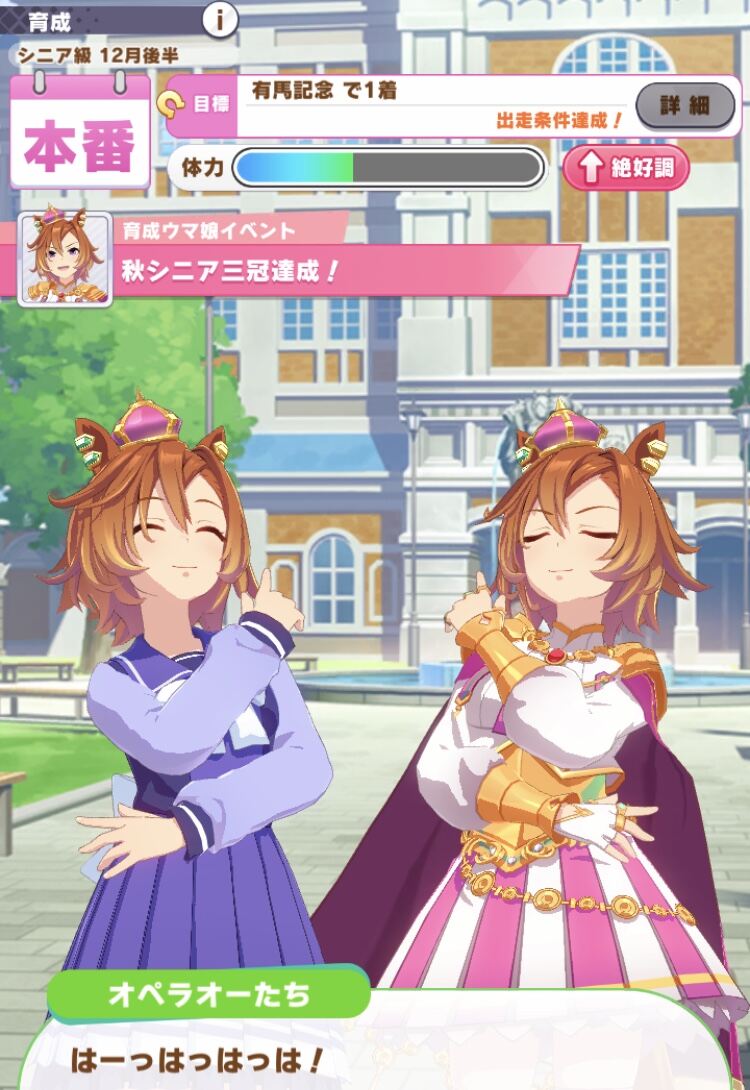The width and height of the screenshot is (750, 1090).
Task: Open the info icon beside 育成
Action: pyautogui.click(x=220, y=20)
